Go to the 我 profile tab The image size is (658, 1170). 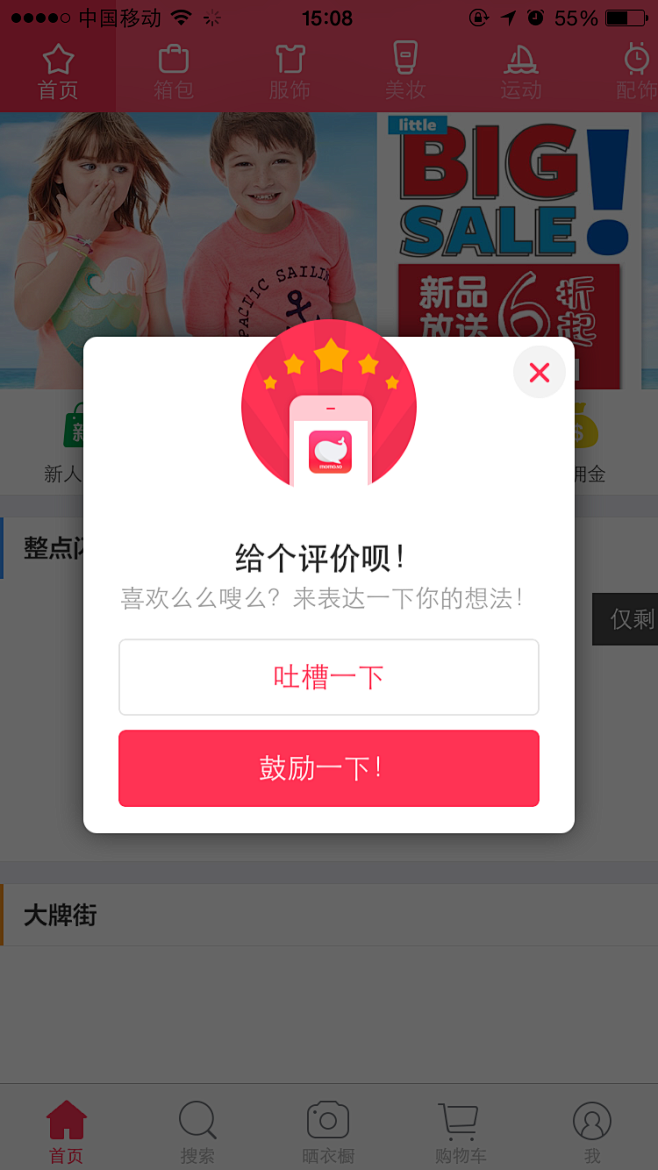(592, 1132)
